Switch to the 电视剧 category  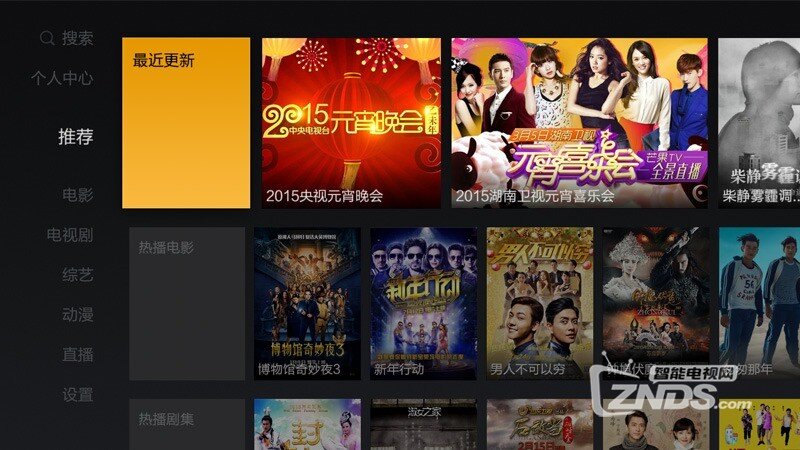point(70,235)
